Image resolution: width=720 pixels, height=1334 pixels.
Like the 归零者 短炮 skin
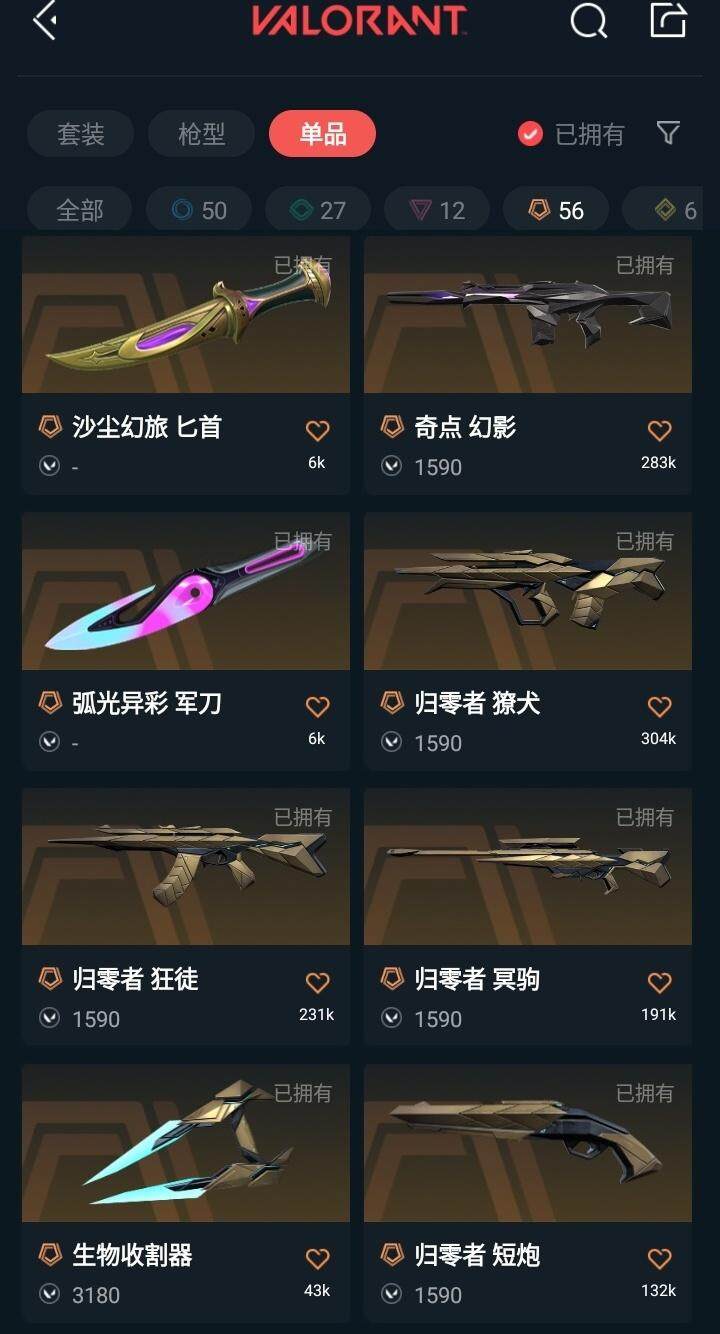point(659,1259)
